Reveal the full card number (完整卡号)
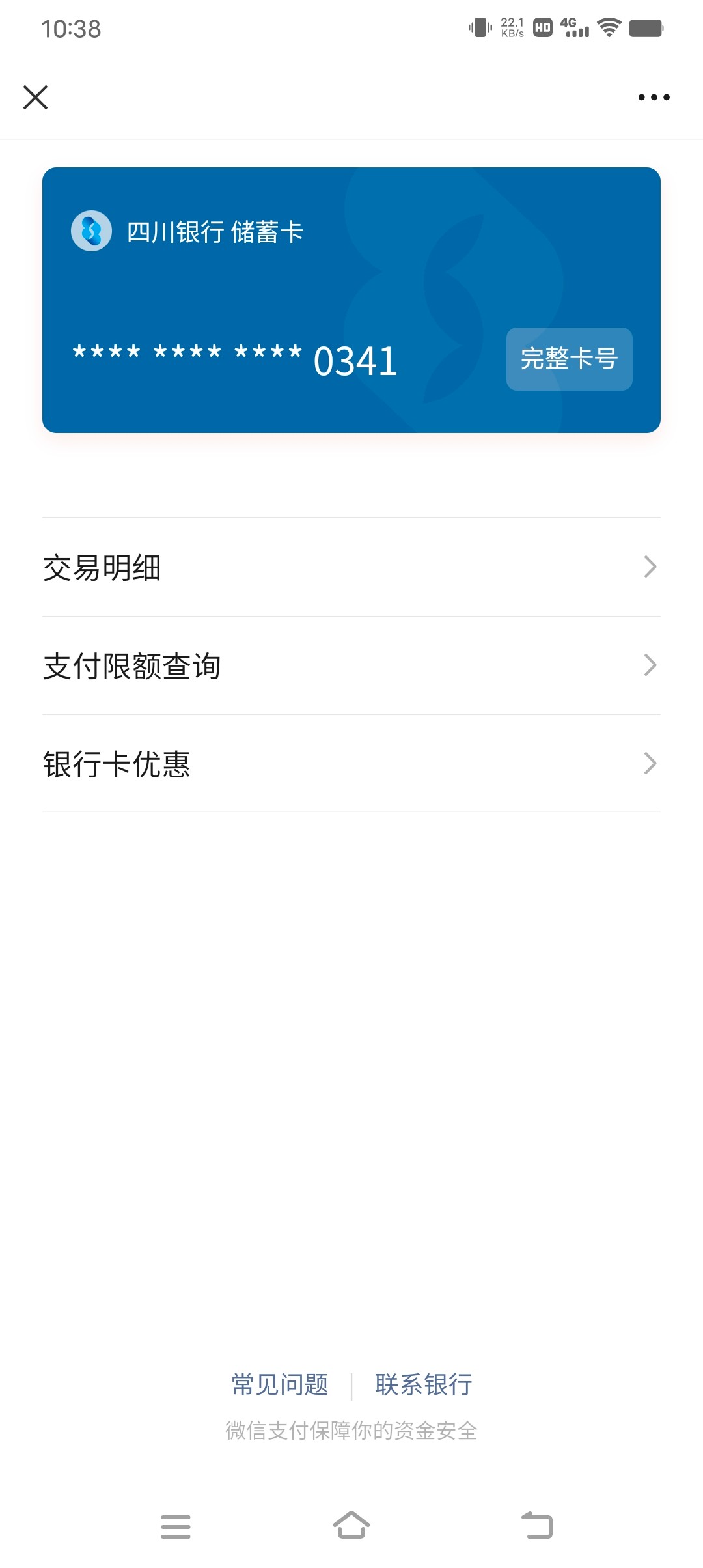703x1568 pixels. click(569, 359)
